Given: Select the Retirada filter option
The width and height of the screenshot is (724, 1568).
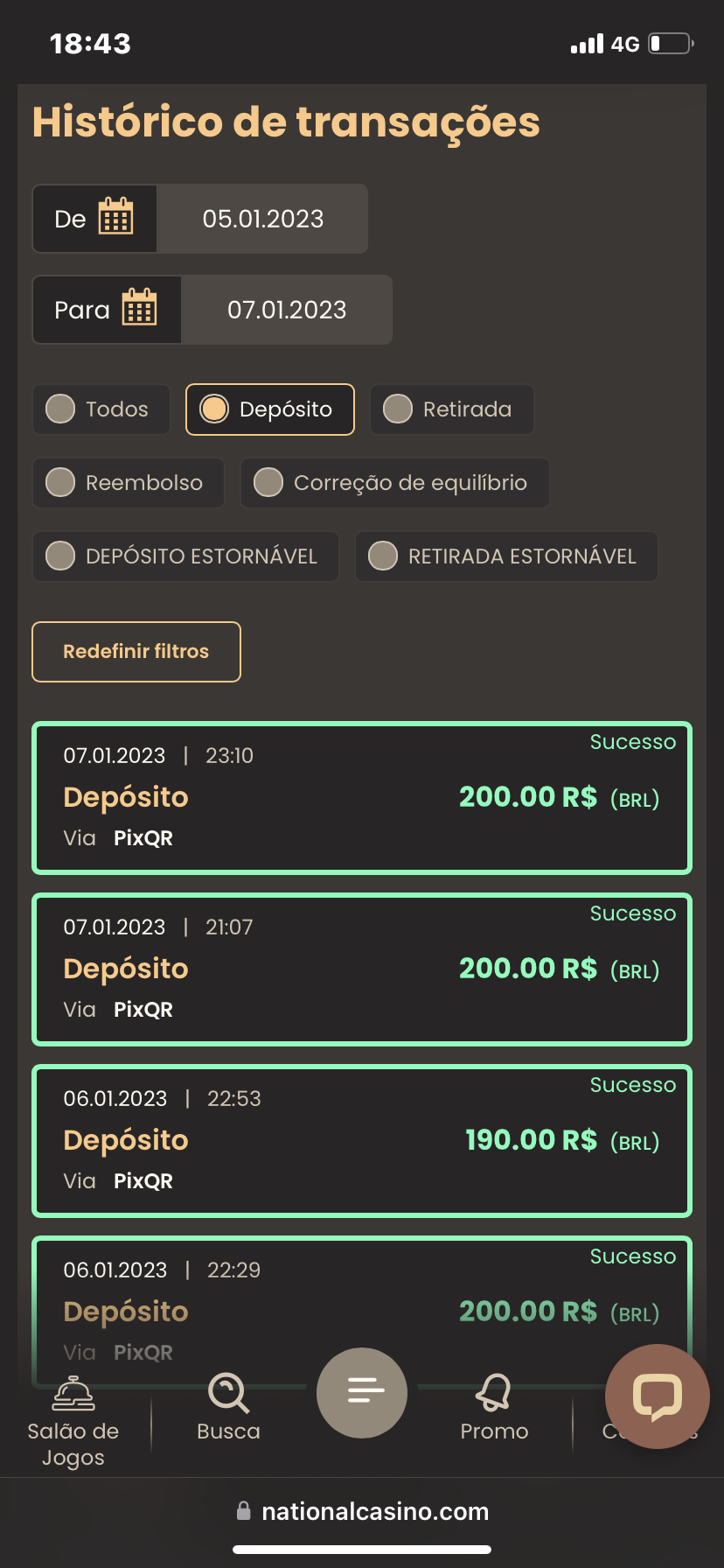Looking at the screenshot, I should [x=451, y=409].
